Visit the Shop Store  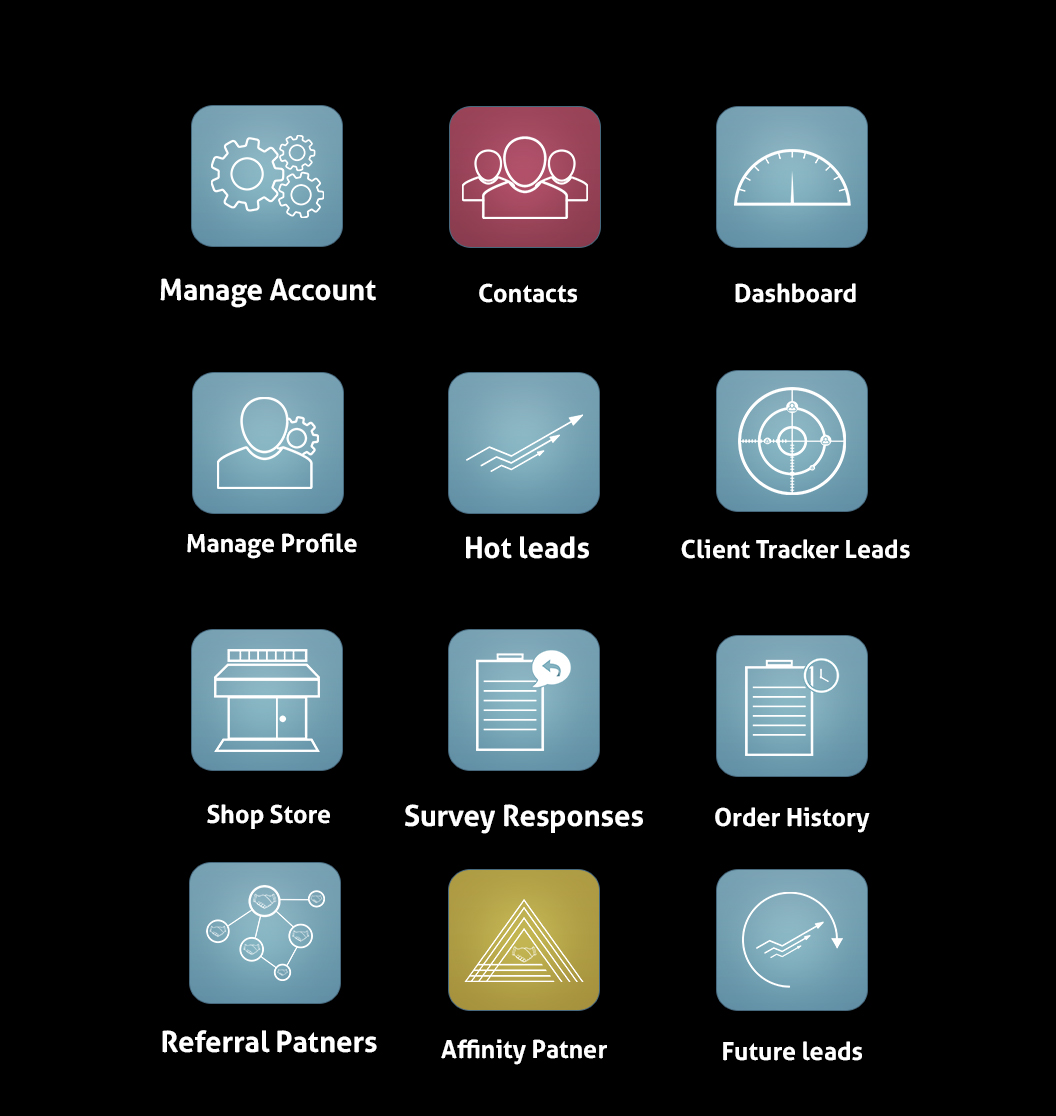pos(267,700)
